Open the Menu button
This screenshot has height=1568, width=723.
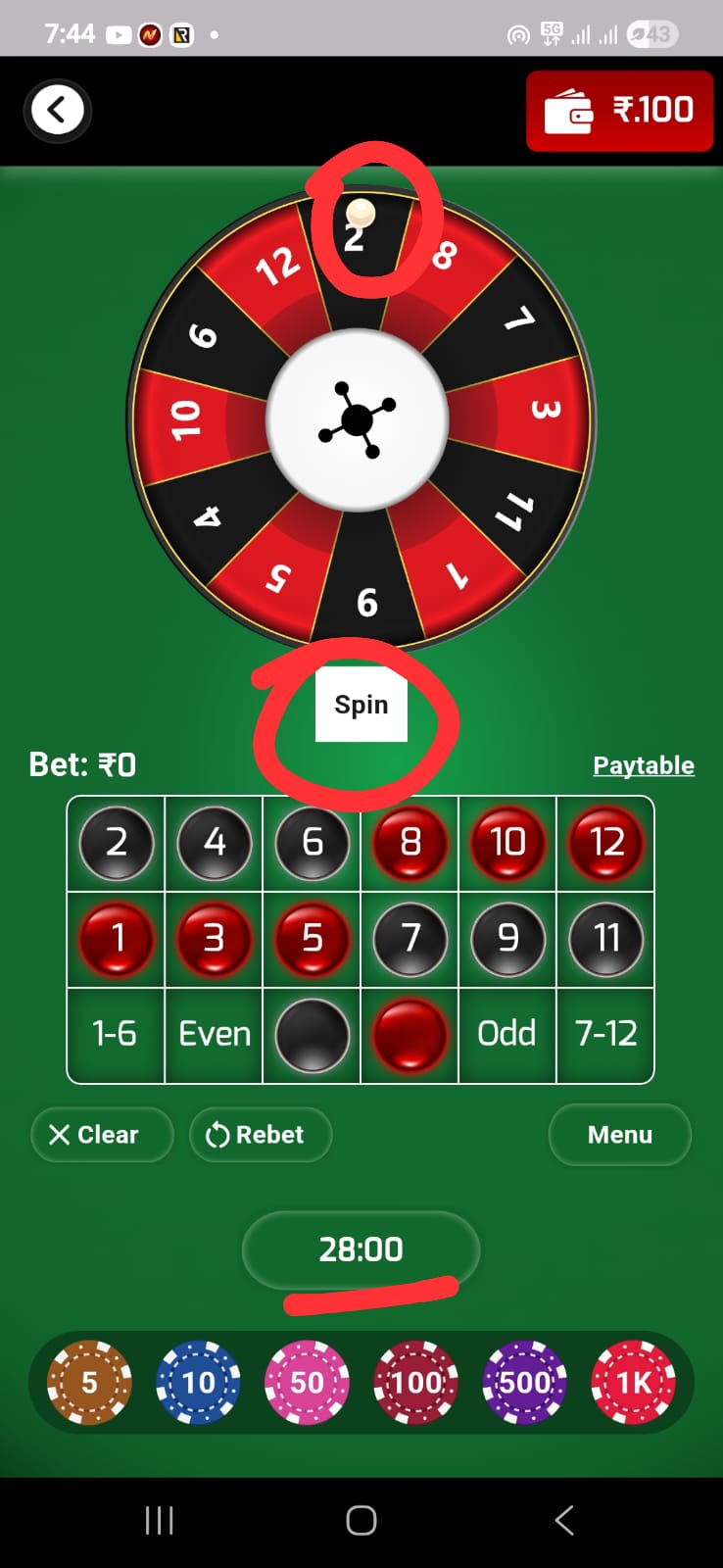point(619,1135)
